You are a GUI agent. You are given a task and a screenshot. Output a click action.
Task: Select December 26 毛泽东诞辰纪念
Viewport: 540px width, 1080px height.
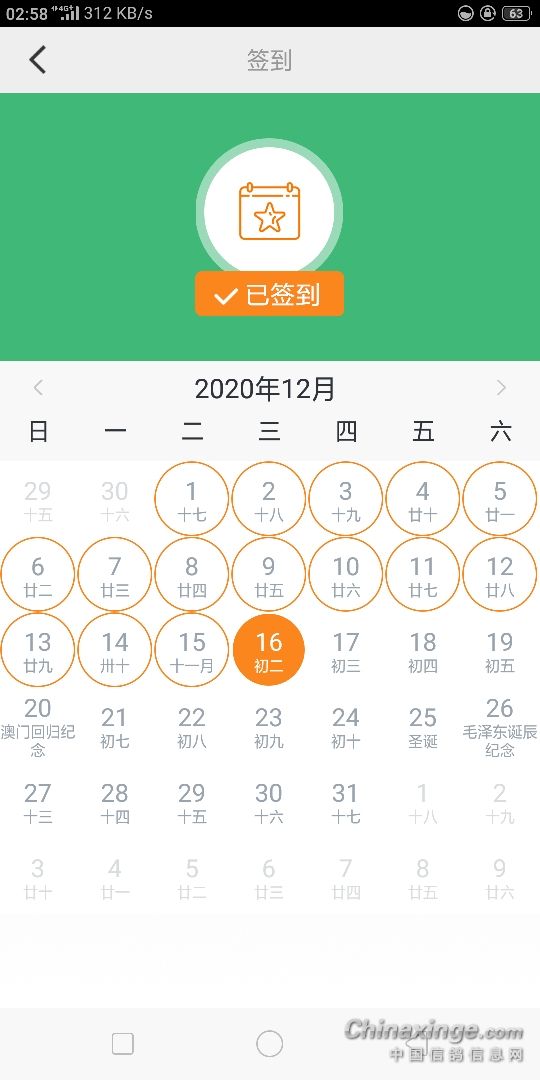500,727
